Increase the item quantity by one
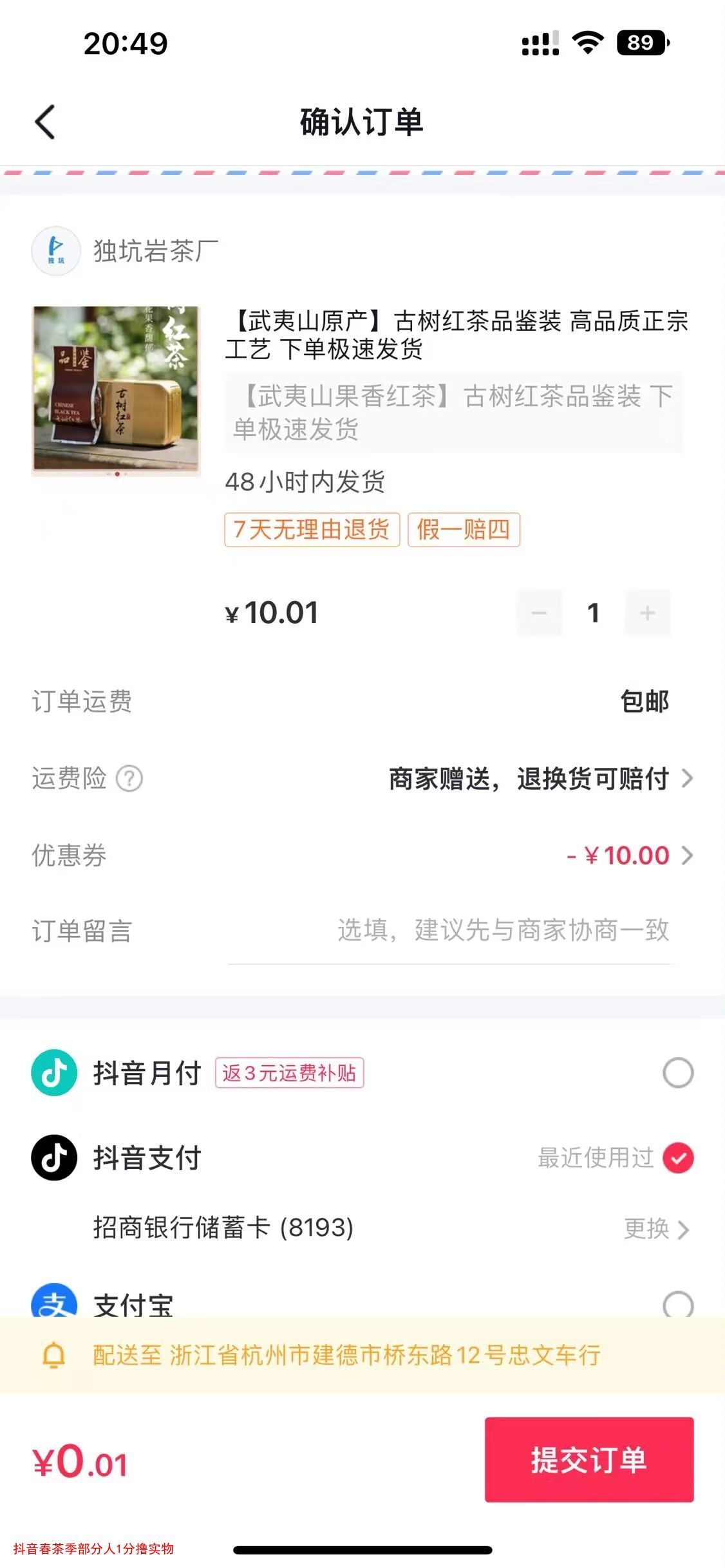 pyautogui.click(x=647, y=613)
